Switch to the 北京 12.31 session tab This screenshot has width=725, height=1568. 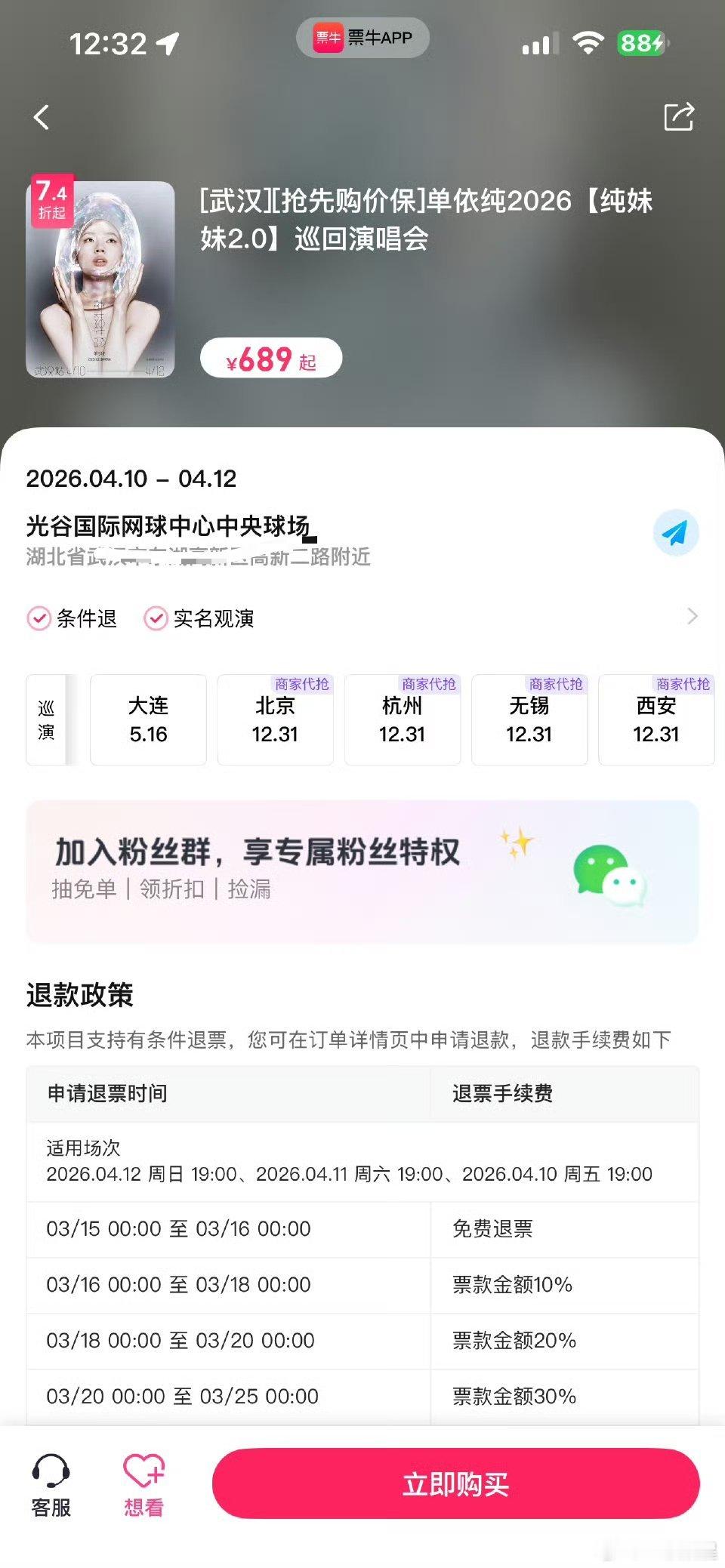point(274,719)
